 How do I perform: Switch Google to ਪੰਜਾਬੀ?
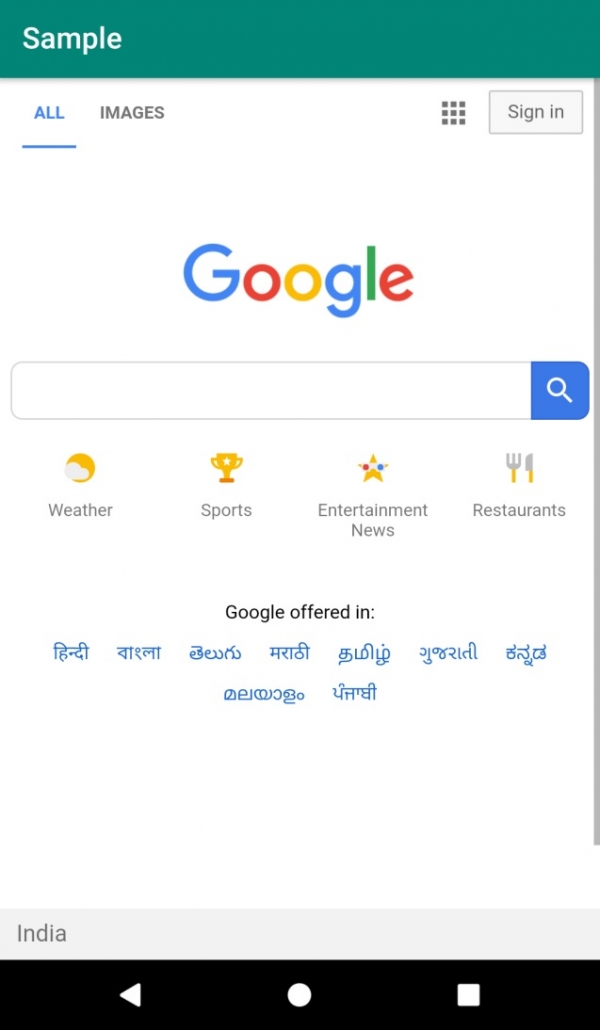[355, 693]
